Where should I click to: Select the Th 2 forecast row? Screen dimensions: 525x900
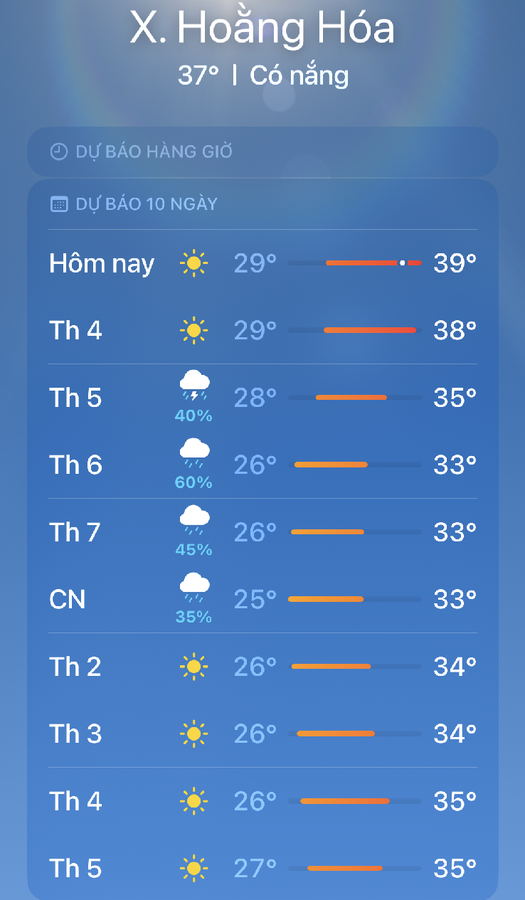coord(263,666)
